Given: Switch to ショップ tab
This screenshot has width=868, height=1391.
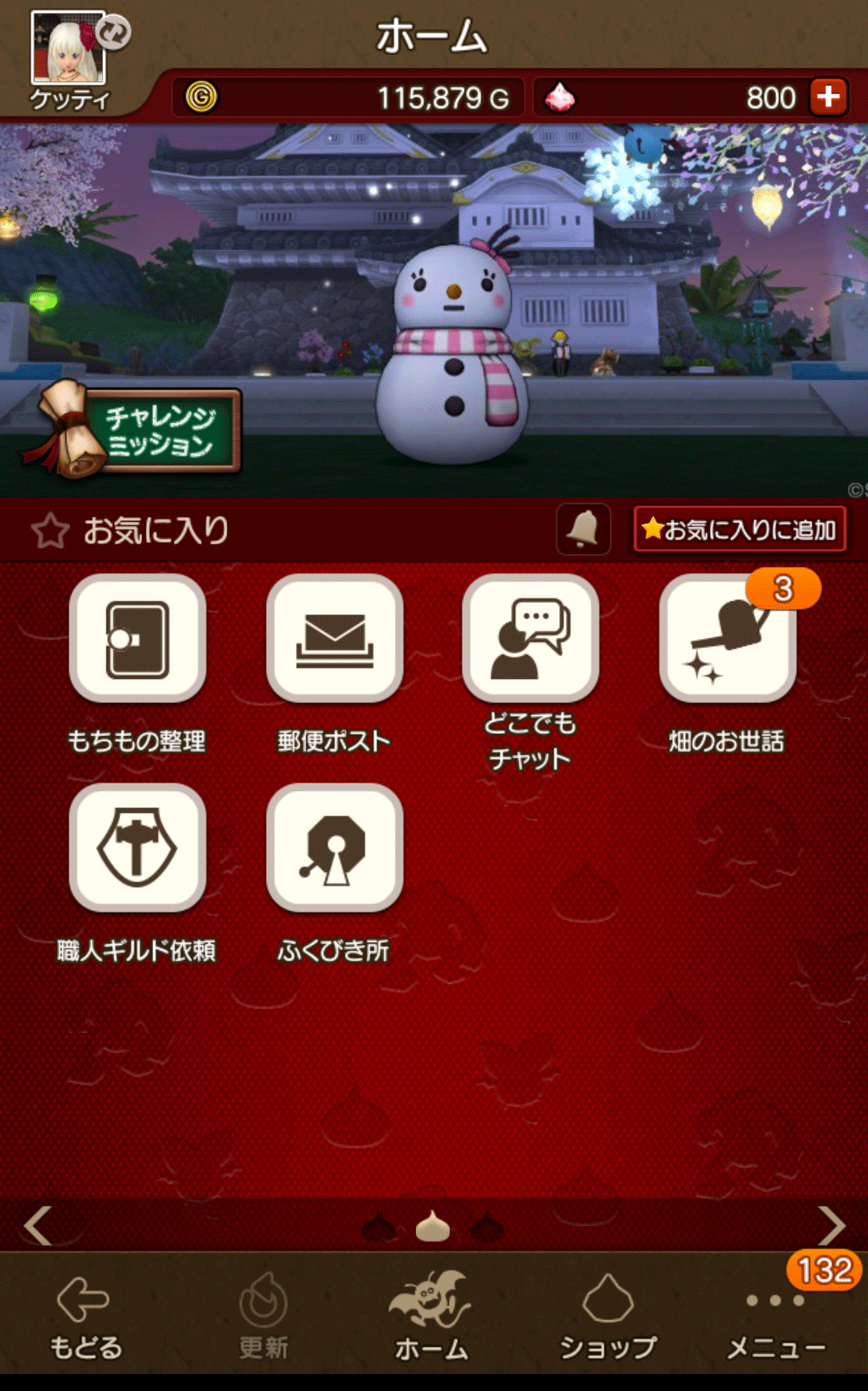Looking at the screenshot, I should [608, 1316].
